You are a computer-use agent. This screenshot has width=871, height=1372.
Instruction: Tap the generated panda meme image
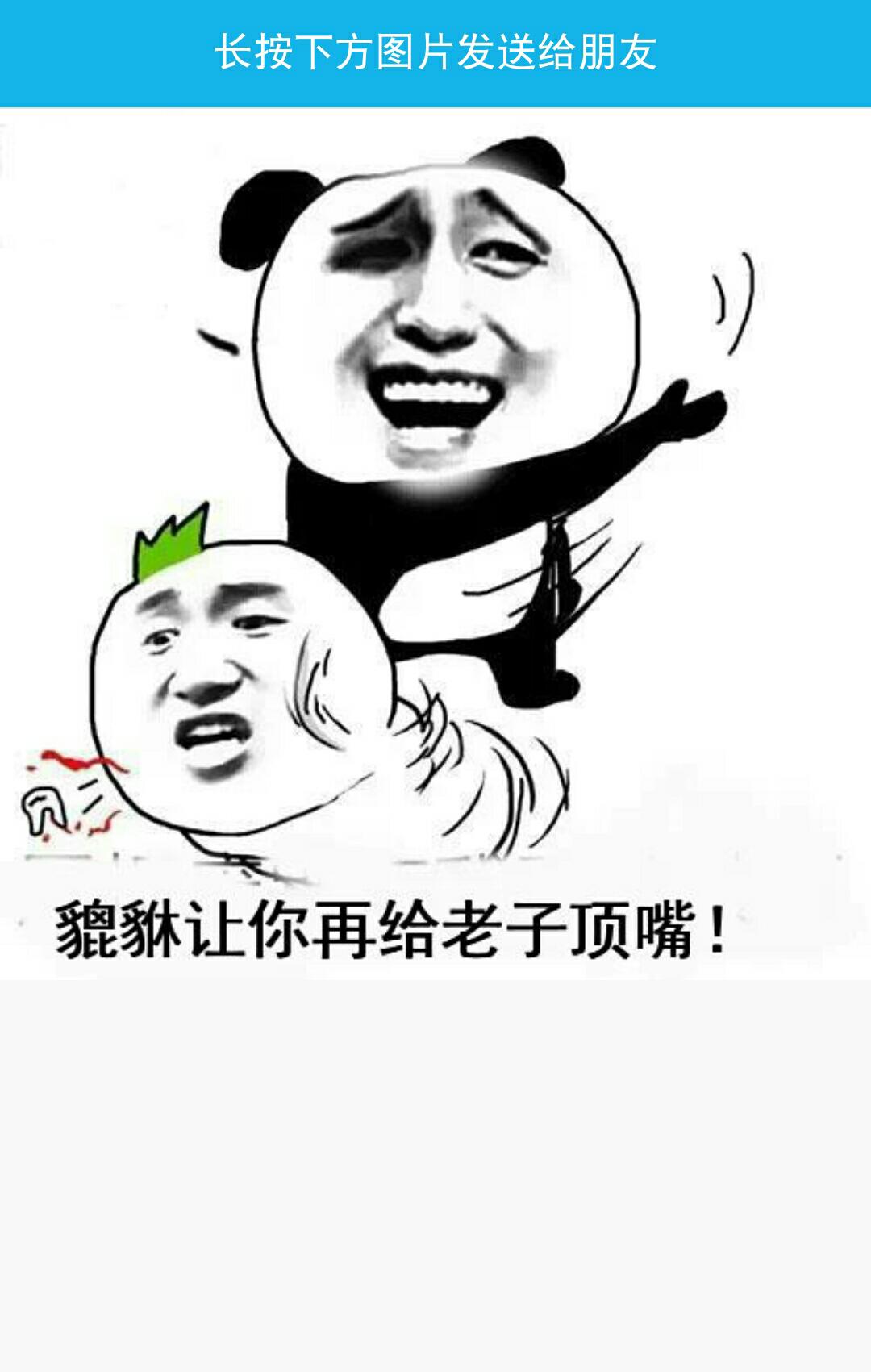435,542
